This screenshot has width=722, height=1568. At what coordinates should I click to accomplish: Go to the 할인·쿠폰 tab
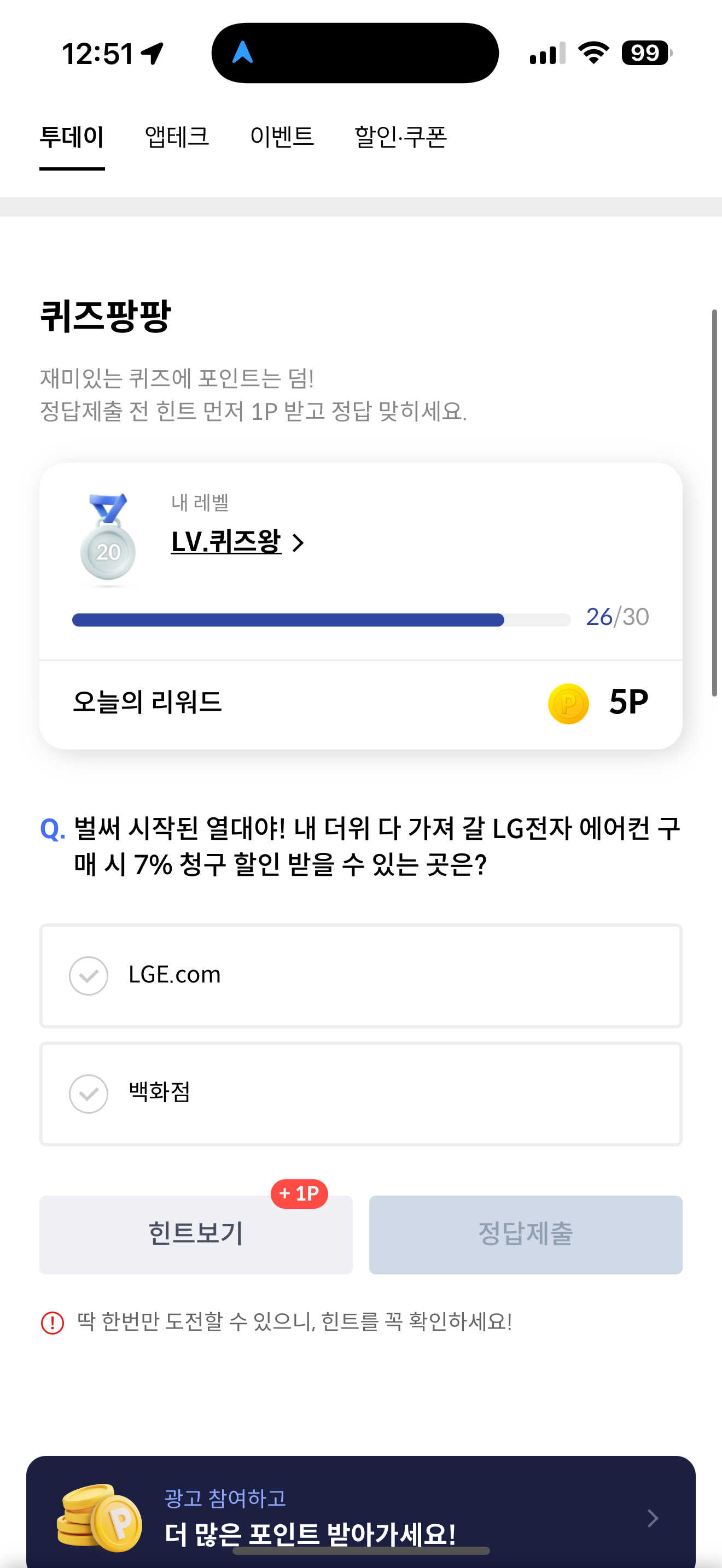point(400,137)
